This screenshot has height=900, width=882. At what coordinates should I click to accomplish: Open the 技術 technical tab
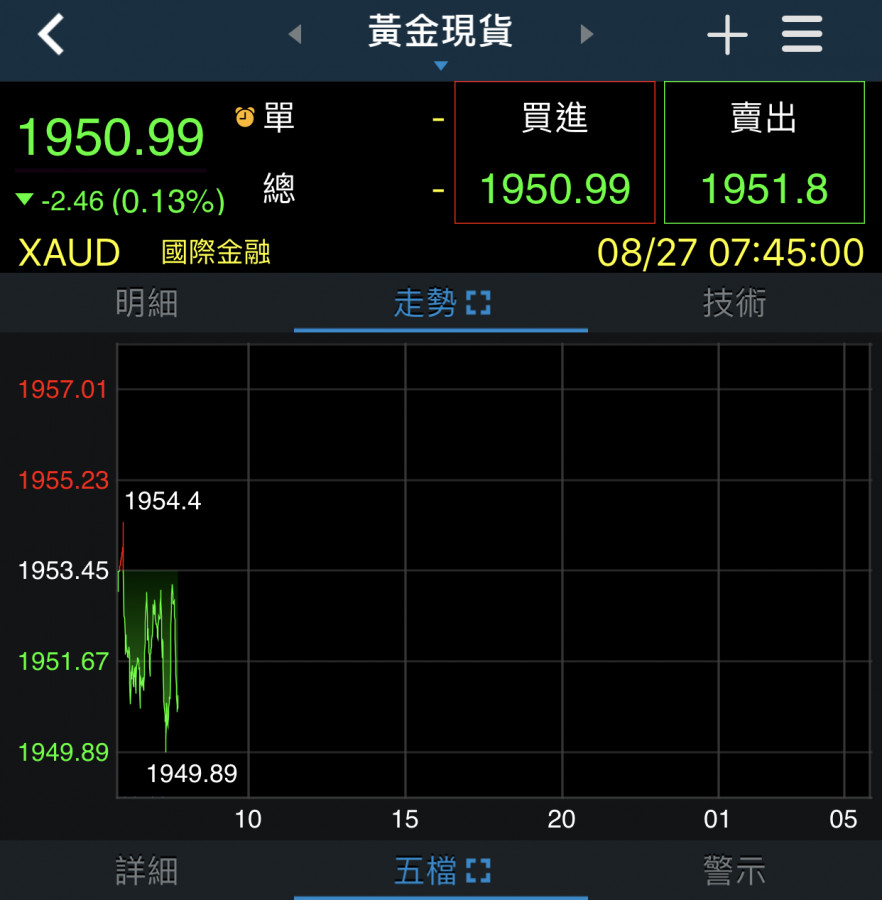tap(735, 303)
